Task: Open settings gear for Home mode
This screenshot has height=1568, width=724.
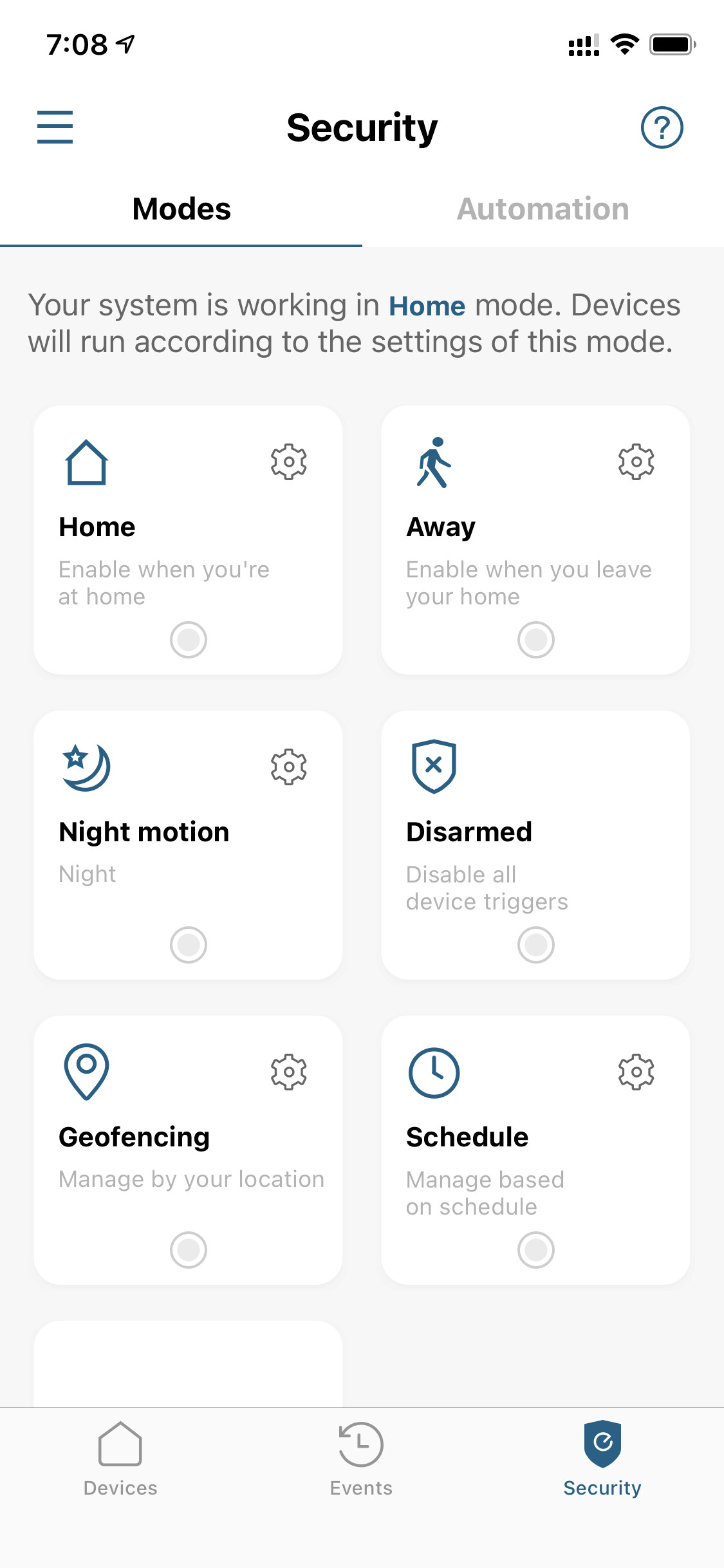Action: pos(289,462)
